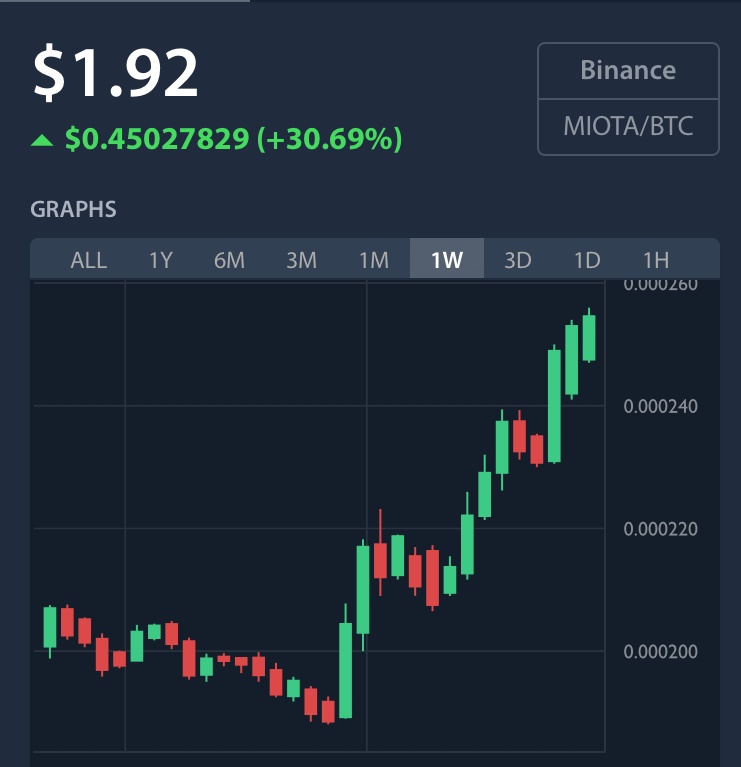741x767 pixels.
Task: Select the 1Y time range
Action: tap(161, 260)
